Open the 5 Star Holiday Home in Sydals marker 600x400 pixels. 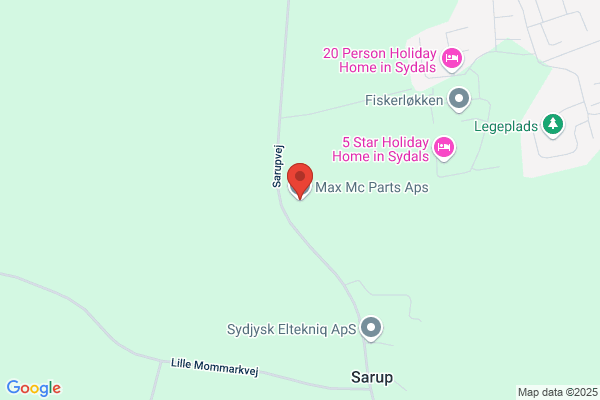click(x=444, y=149)
